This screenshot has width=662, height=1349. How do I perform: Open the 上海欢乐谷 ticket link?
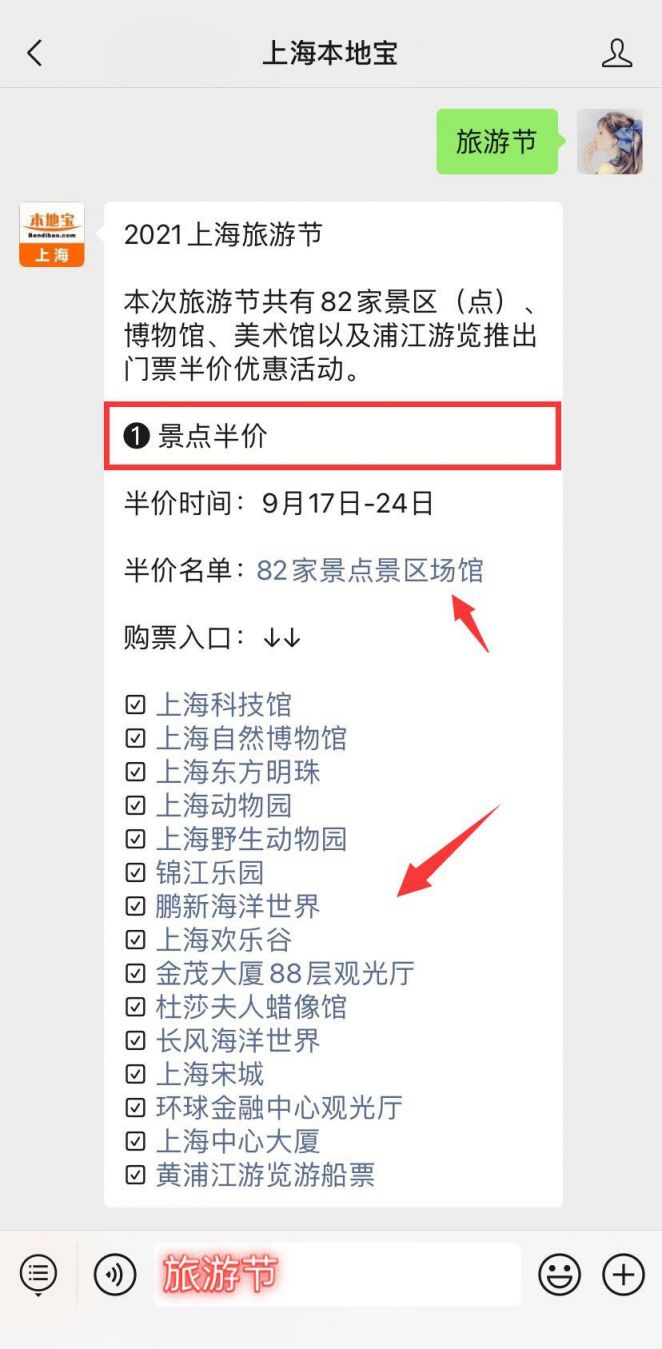(x=223, y=940)
